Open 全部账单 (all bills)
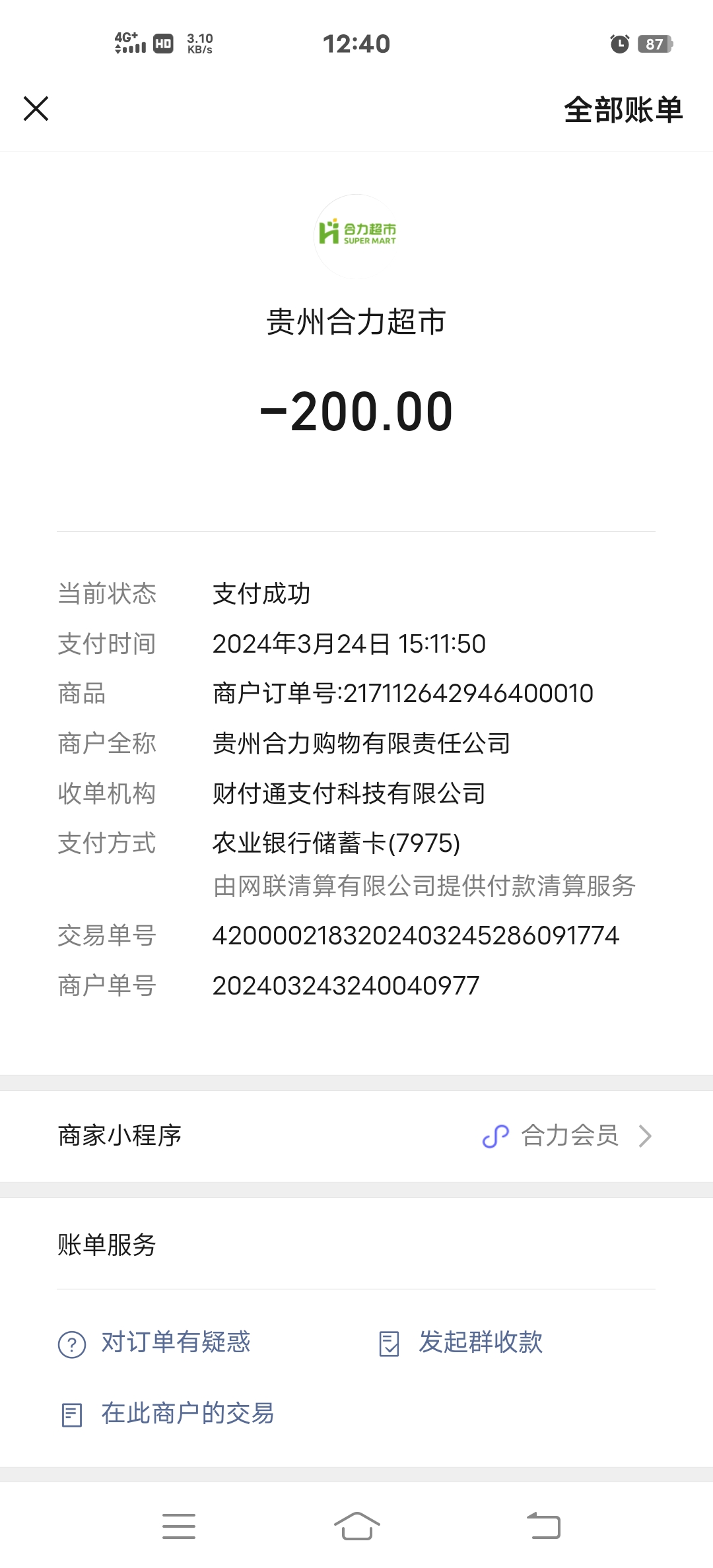713x1568 pixels. click(x=623, y=110)
